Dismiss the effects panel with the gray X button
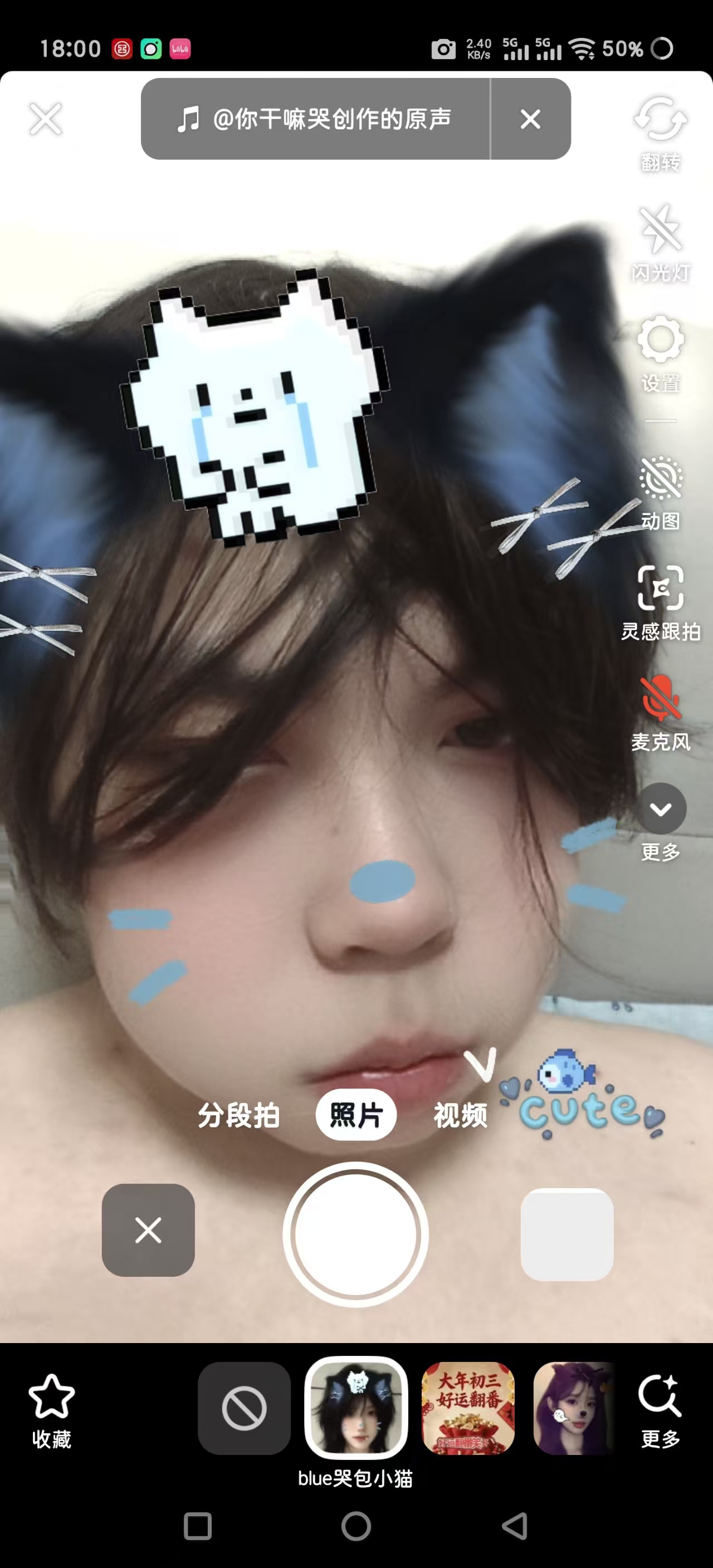 coord(148,1229)
